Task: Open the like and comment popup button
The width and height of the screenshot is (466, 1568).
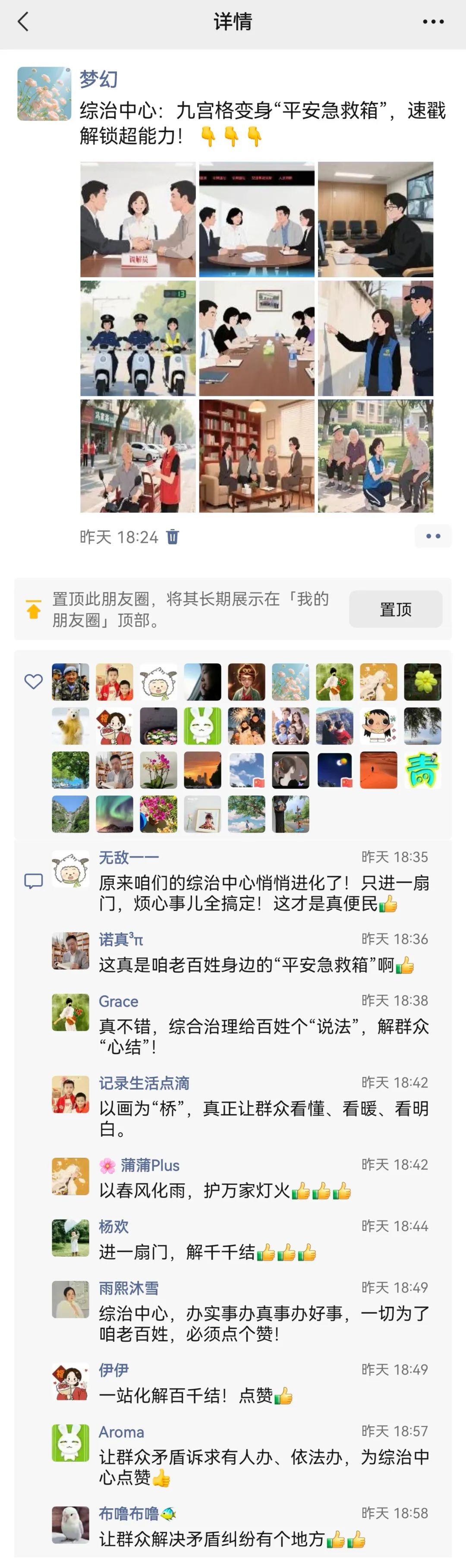Action: pyautogui.click(x=432, y=536)
